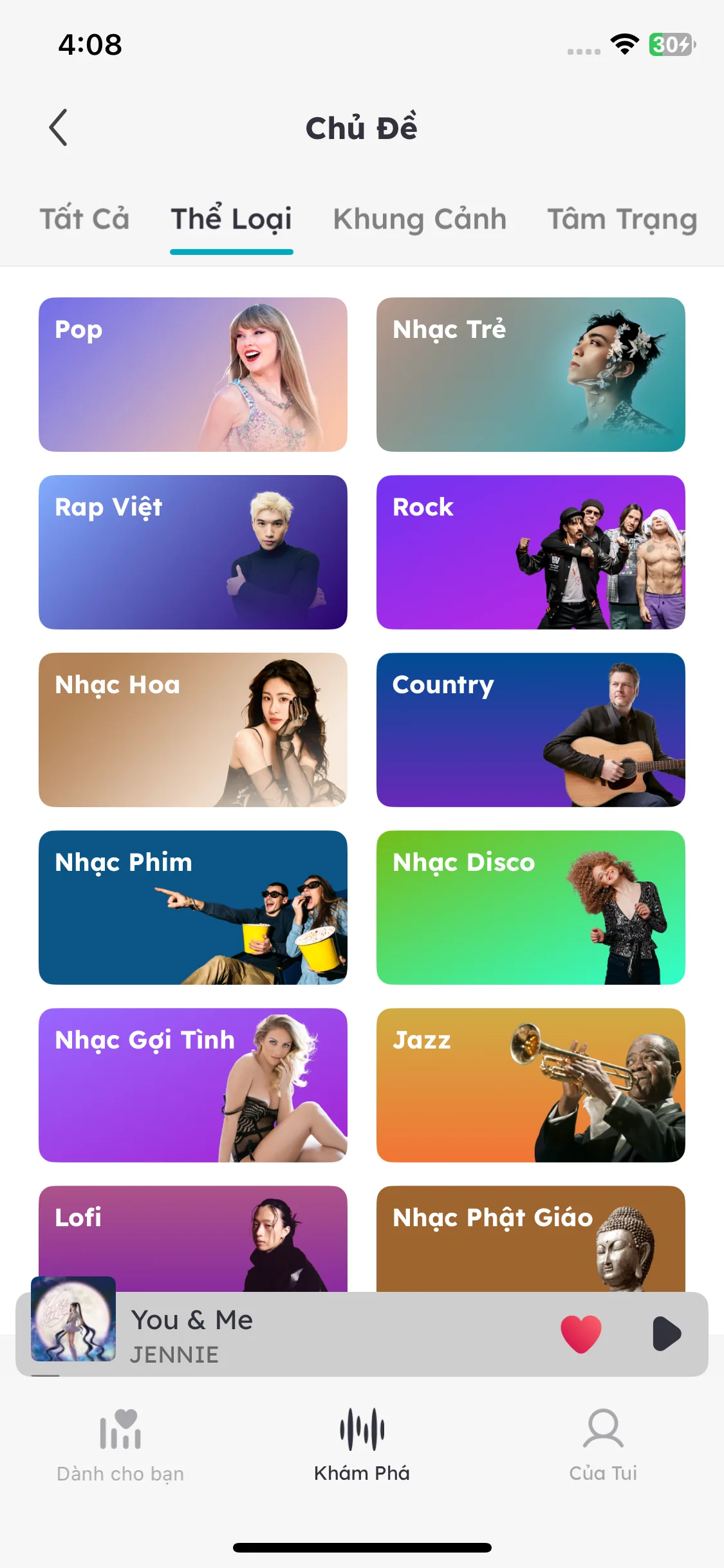Browse the Nhạc Gợi Tình genre

192,1085
